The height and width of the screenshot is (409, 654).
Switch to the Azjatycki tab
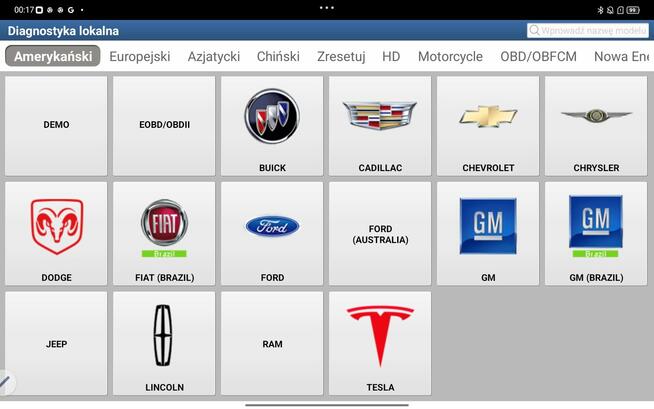click(x=214, y=56)
